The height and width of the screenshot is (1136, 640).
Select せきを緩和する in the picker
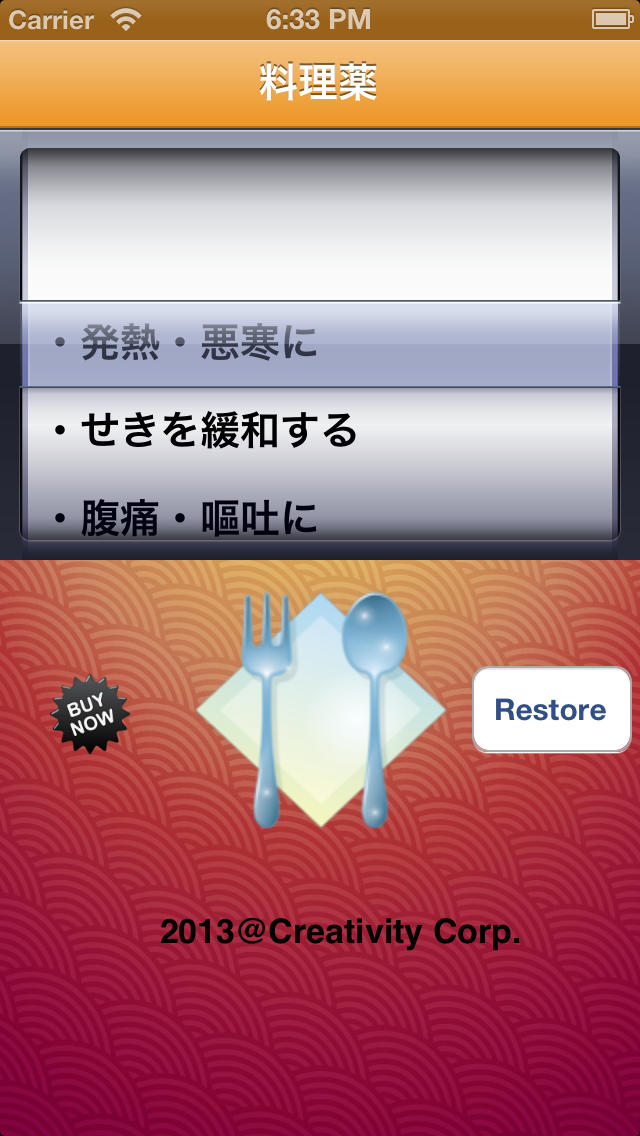[x=218, y=431]
